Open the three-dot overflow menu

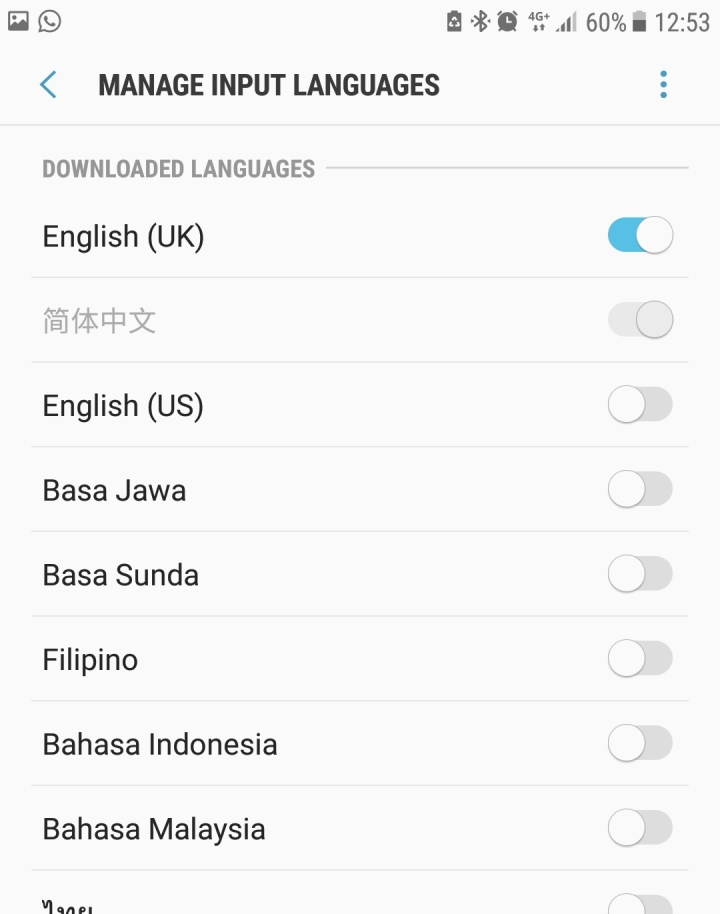663,85
